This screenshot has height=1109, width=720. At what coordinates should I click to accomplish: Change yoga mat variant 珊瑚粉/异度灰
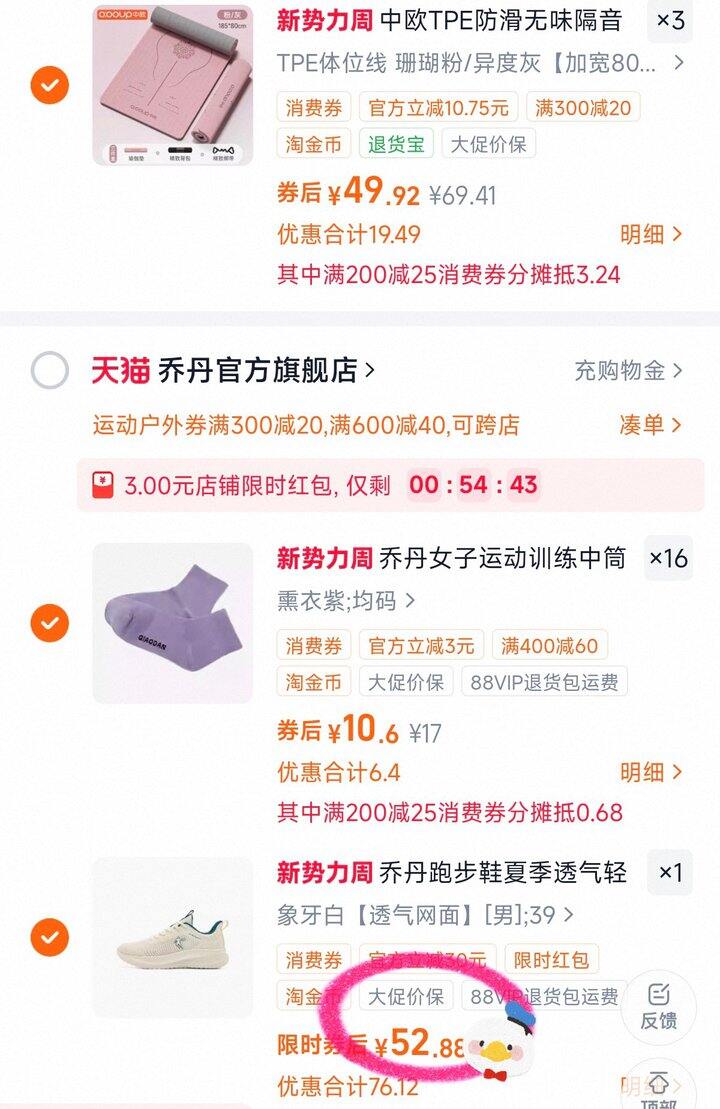tap(480, 63)
